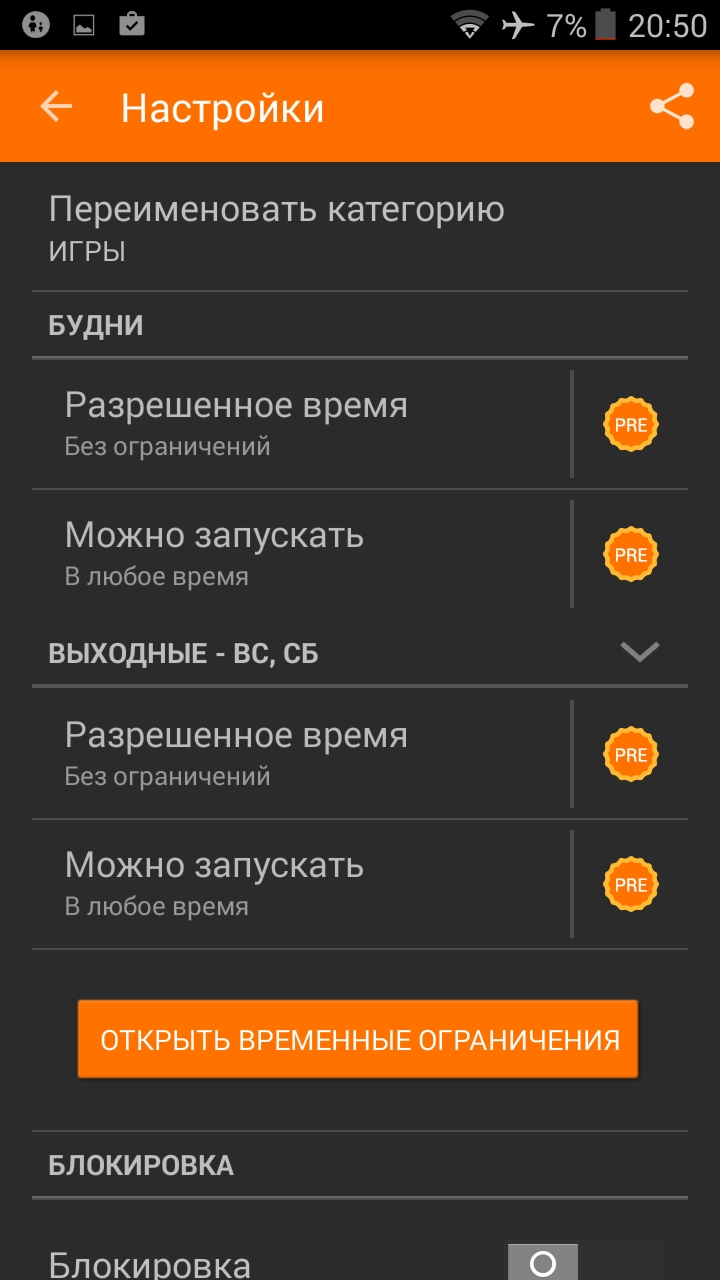The width and height of the screenshot is (720, 1280).
Task: Tap the PRE badge next to БУДНИ Разрешенное время
Action: click(631, 425)
